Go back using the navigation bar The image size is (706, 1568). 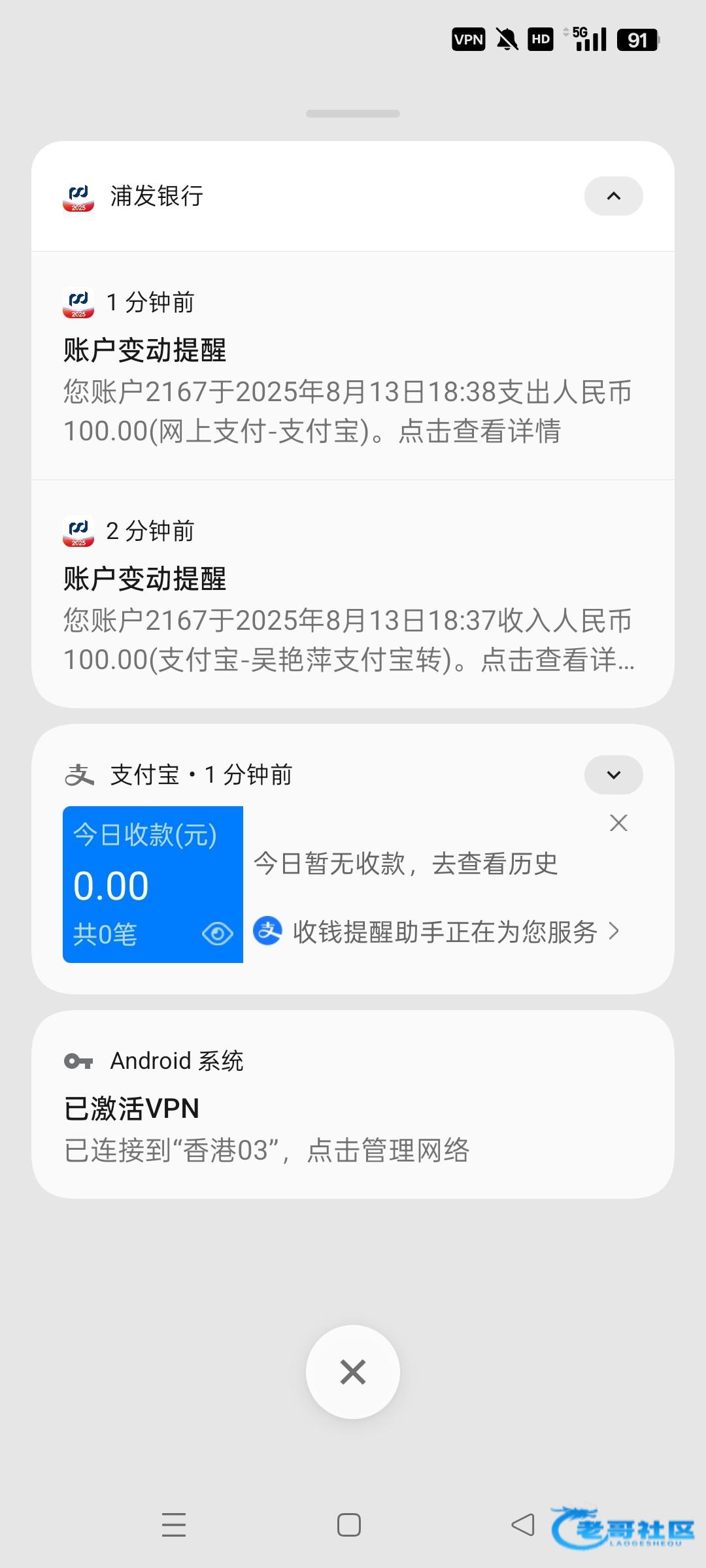(x=523, y=1525)
